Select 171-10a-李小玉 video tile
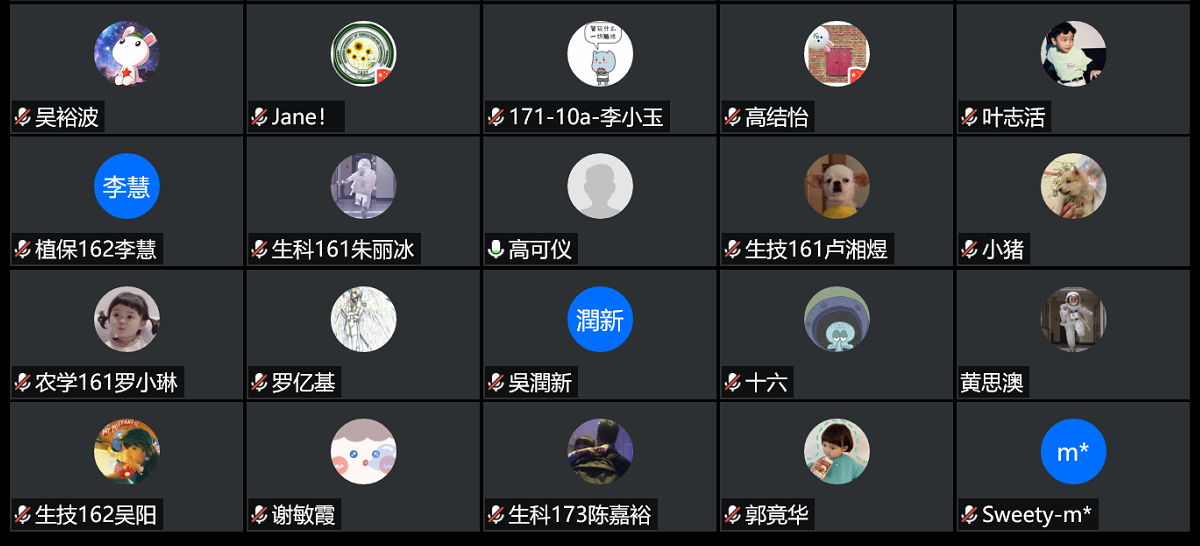1200x546 pixels. point(600,68)
